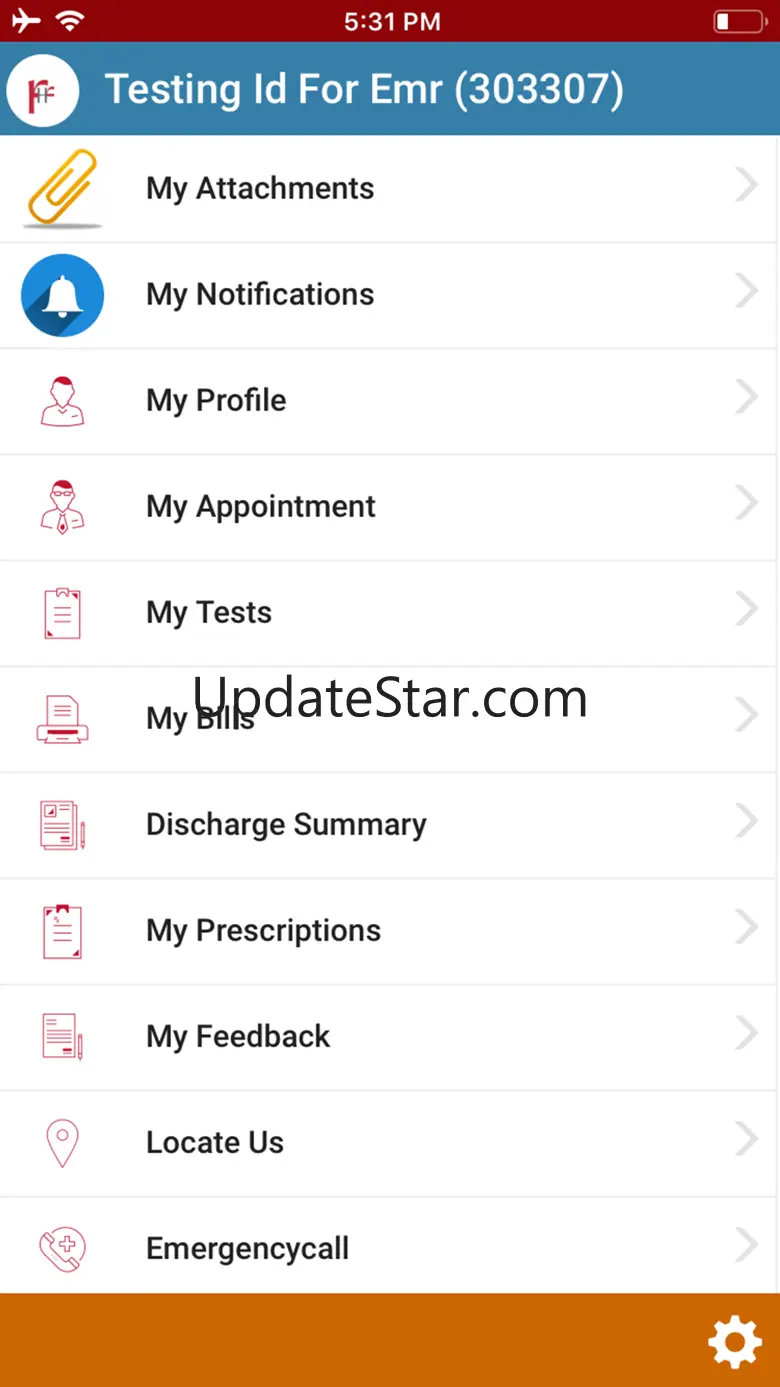View My Profile
Screen dimensions: 780x1387
[390, 401]
